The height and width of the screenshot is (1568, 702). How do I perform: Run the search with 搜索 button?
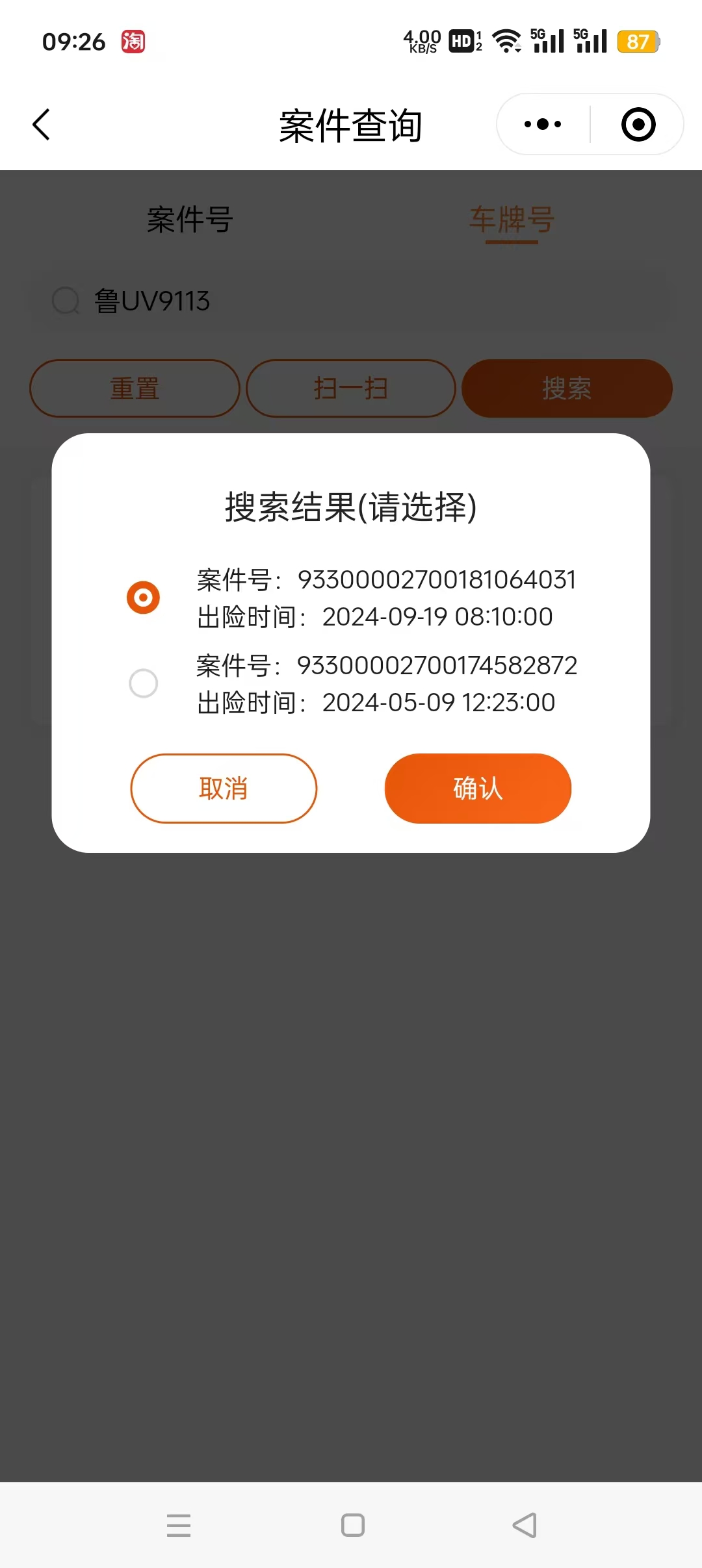pyautogui.click(x=567, y=388)
